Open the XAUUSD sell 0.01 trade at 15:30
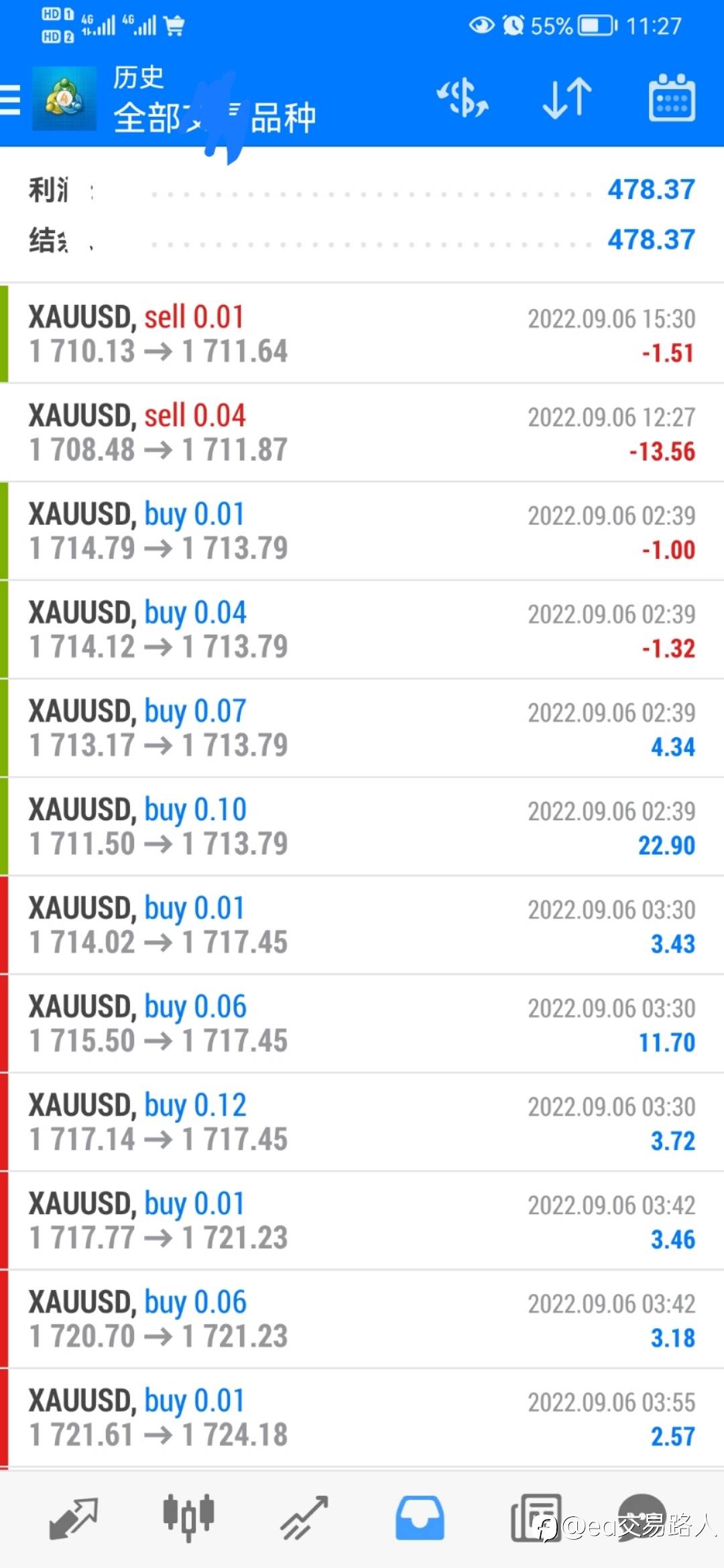The image size is (724, 1568). pos(362,334)
